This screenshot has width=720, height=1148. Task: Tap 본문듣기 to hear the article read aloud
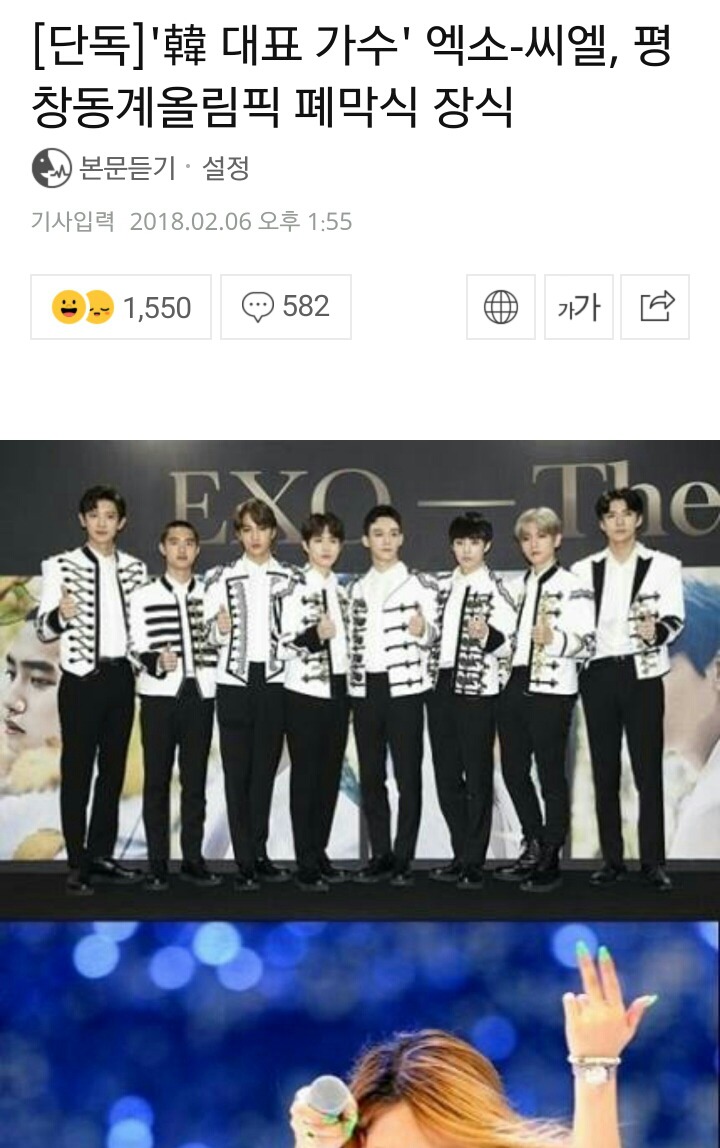pos(103,168)
